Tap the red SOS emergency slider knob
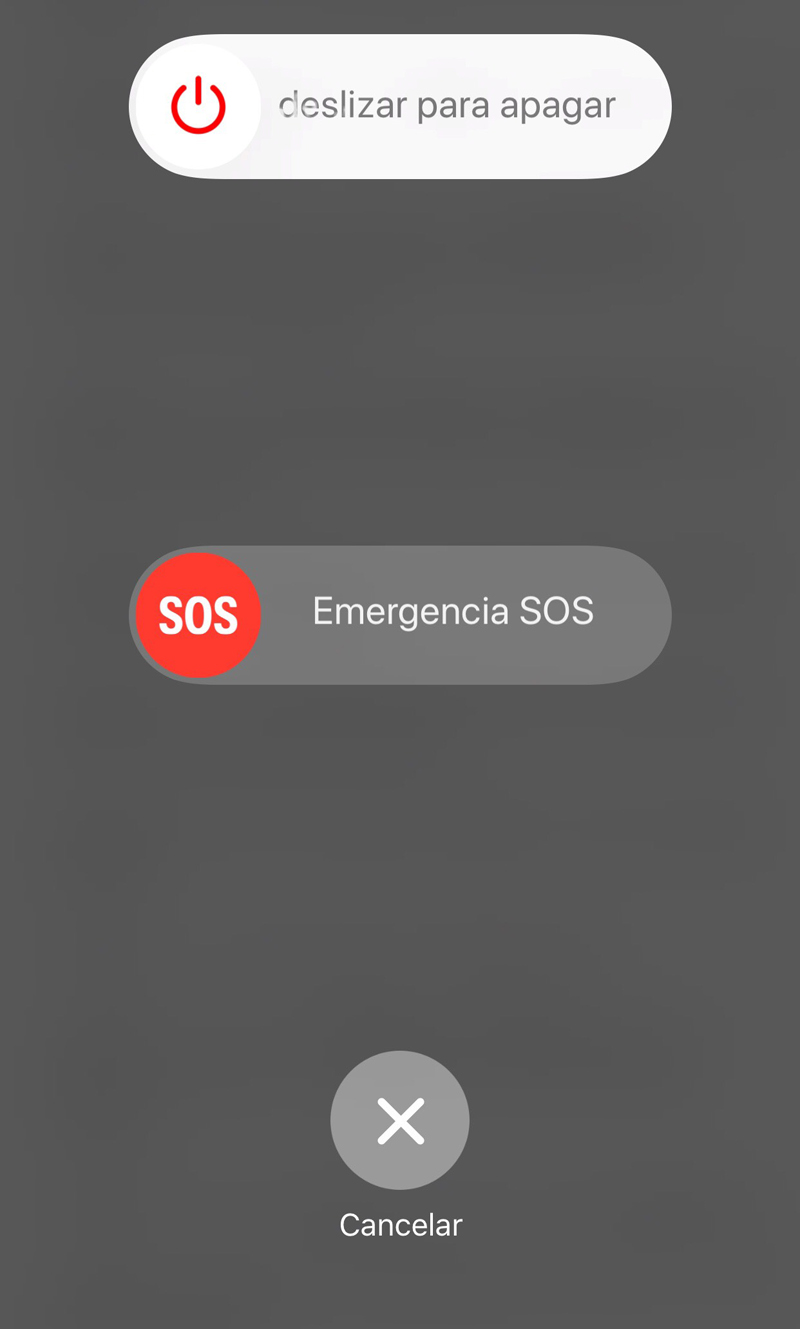800x1329 pixels. [x=198, y=615]
